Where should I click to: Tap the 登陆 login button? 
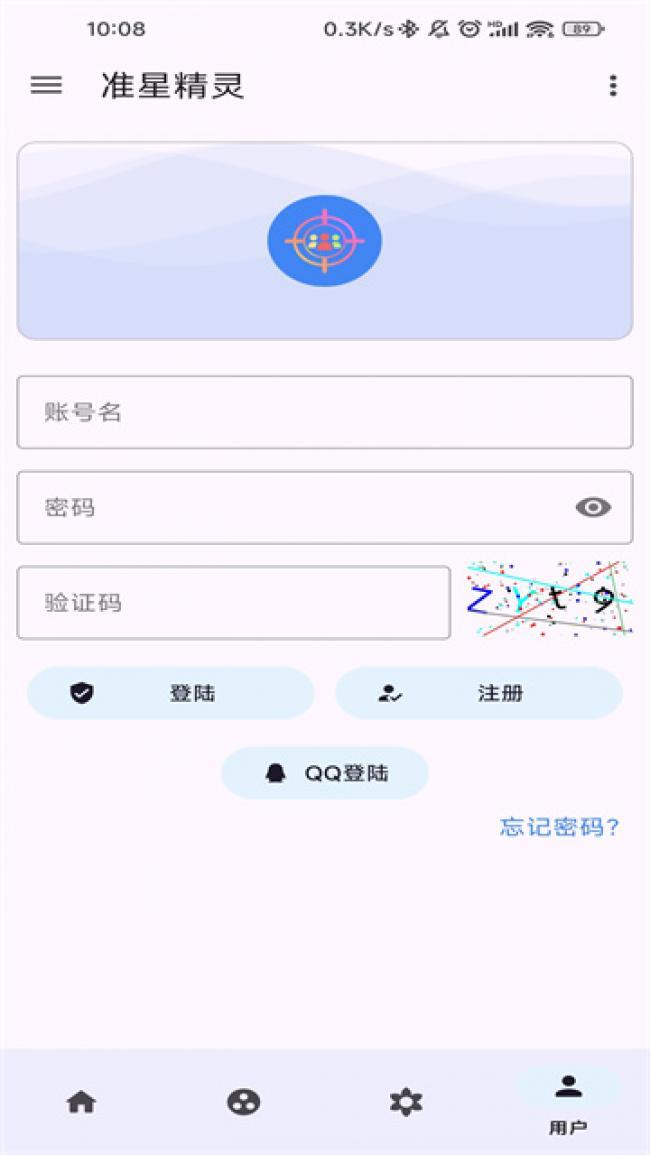[170, 693]
